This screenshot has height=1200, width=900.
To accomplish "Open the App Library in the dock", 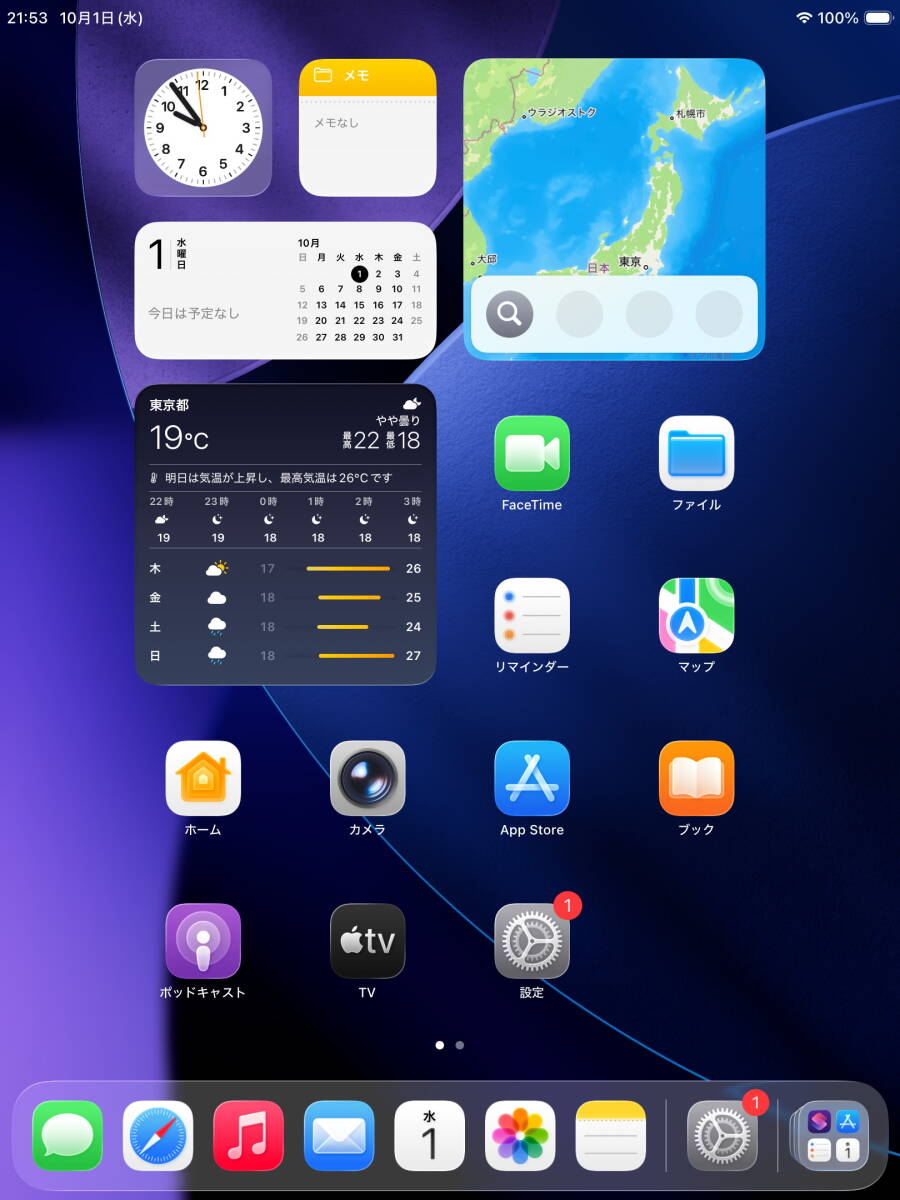I will point(832,1135).
